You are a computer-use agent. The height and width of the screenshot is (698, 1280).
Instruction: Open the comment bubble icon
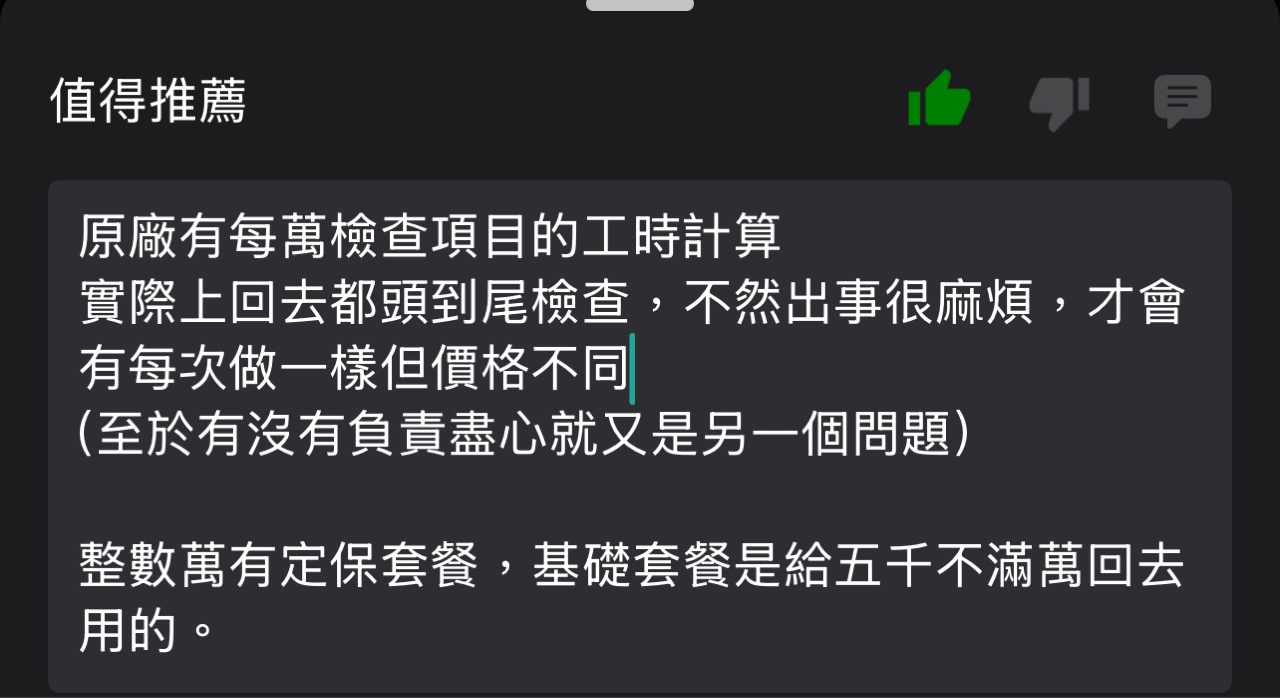point(1182,101)
